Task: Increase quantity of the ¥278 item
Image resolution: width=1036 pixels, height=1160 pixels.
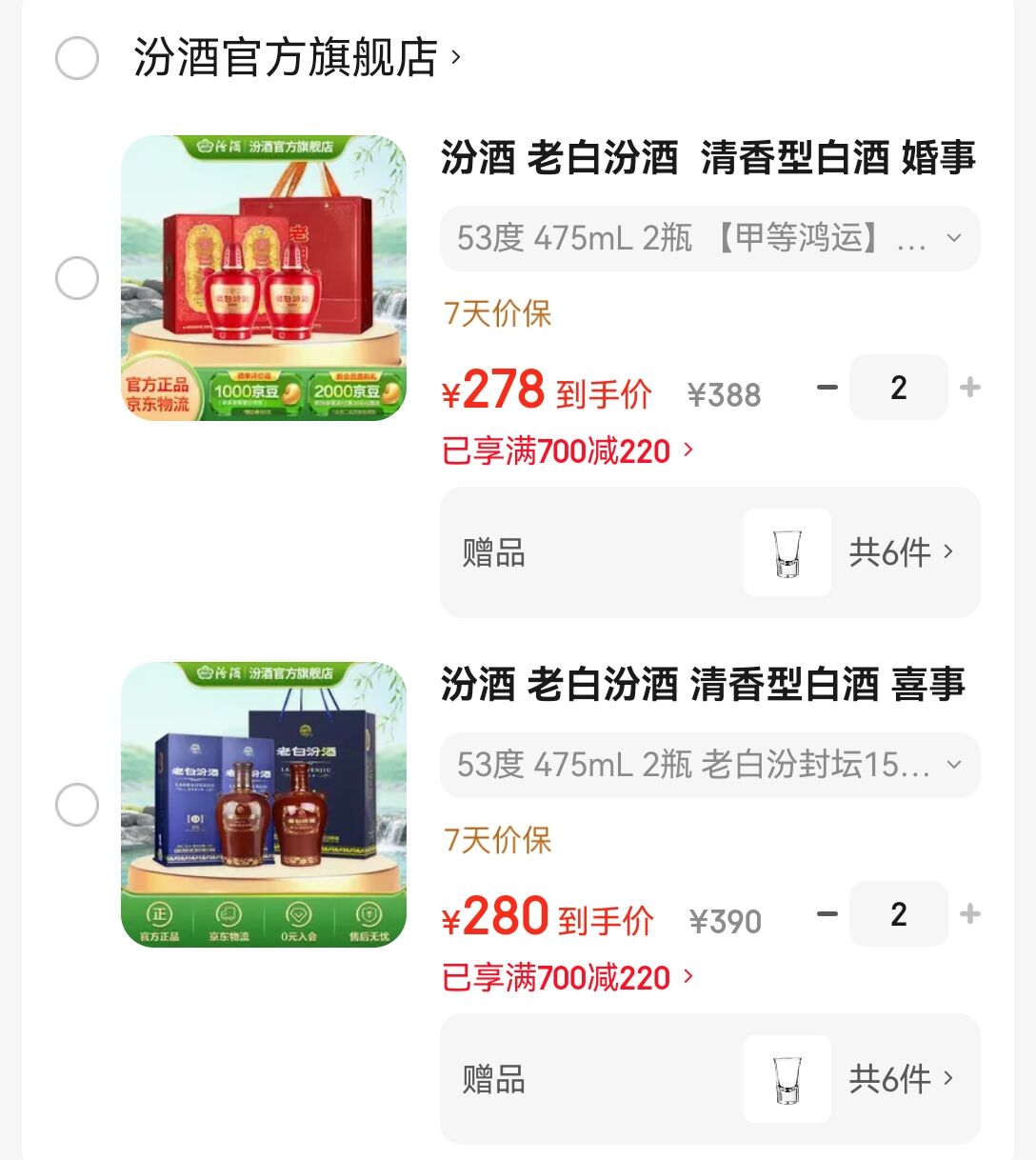Action: (x=970, y=388)
